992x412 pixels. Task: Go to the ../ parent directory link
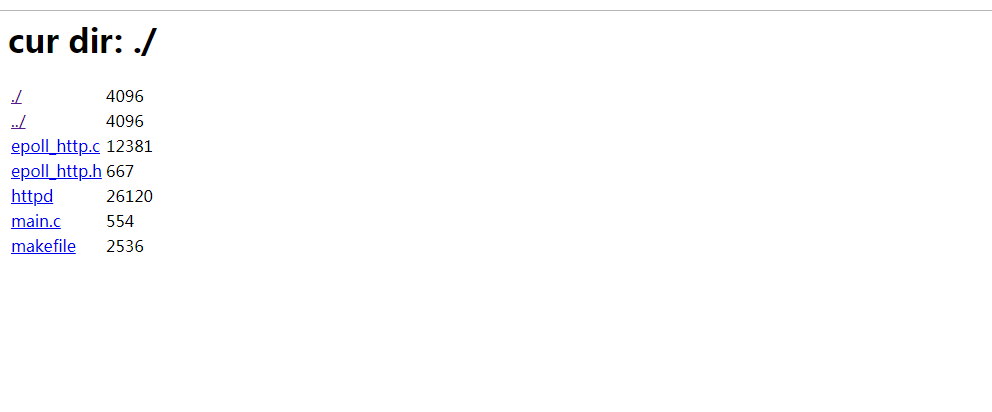18,122
